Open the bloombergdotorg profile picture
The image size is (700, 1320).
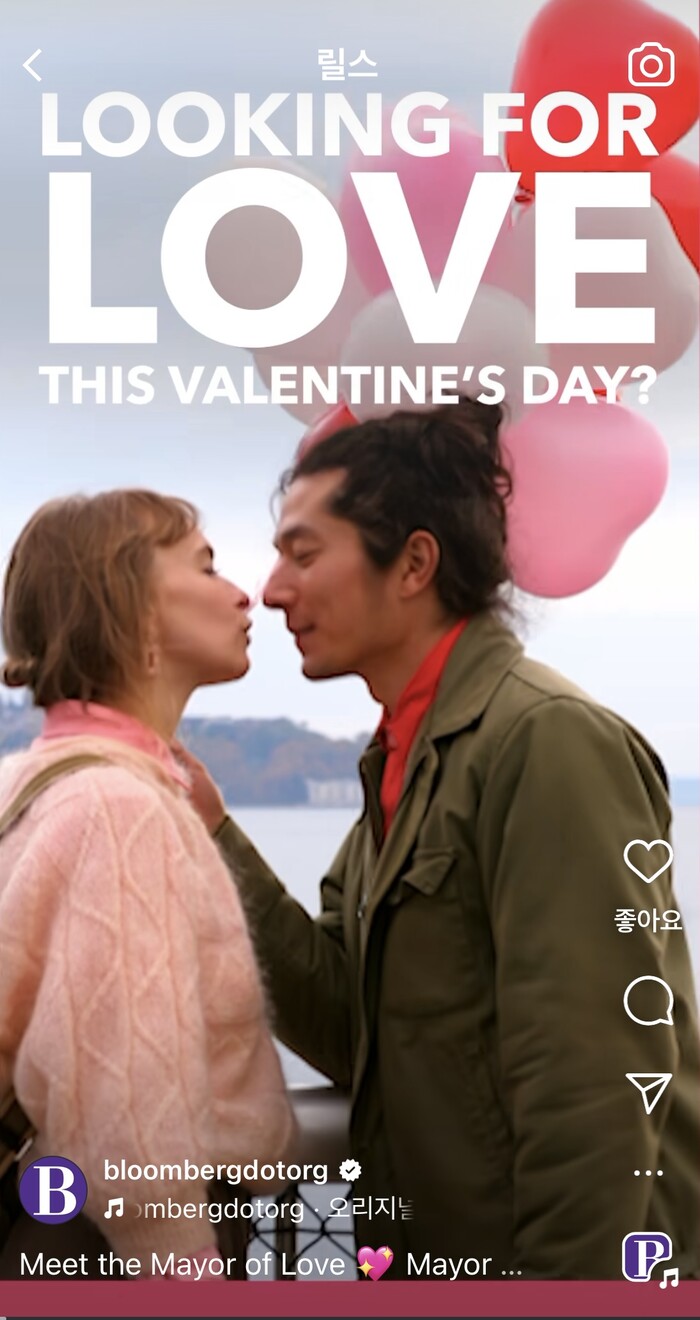click(x=53, y=1189)
